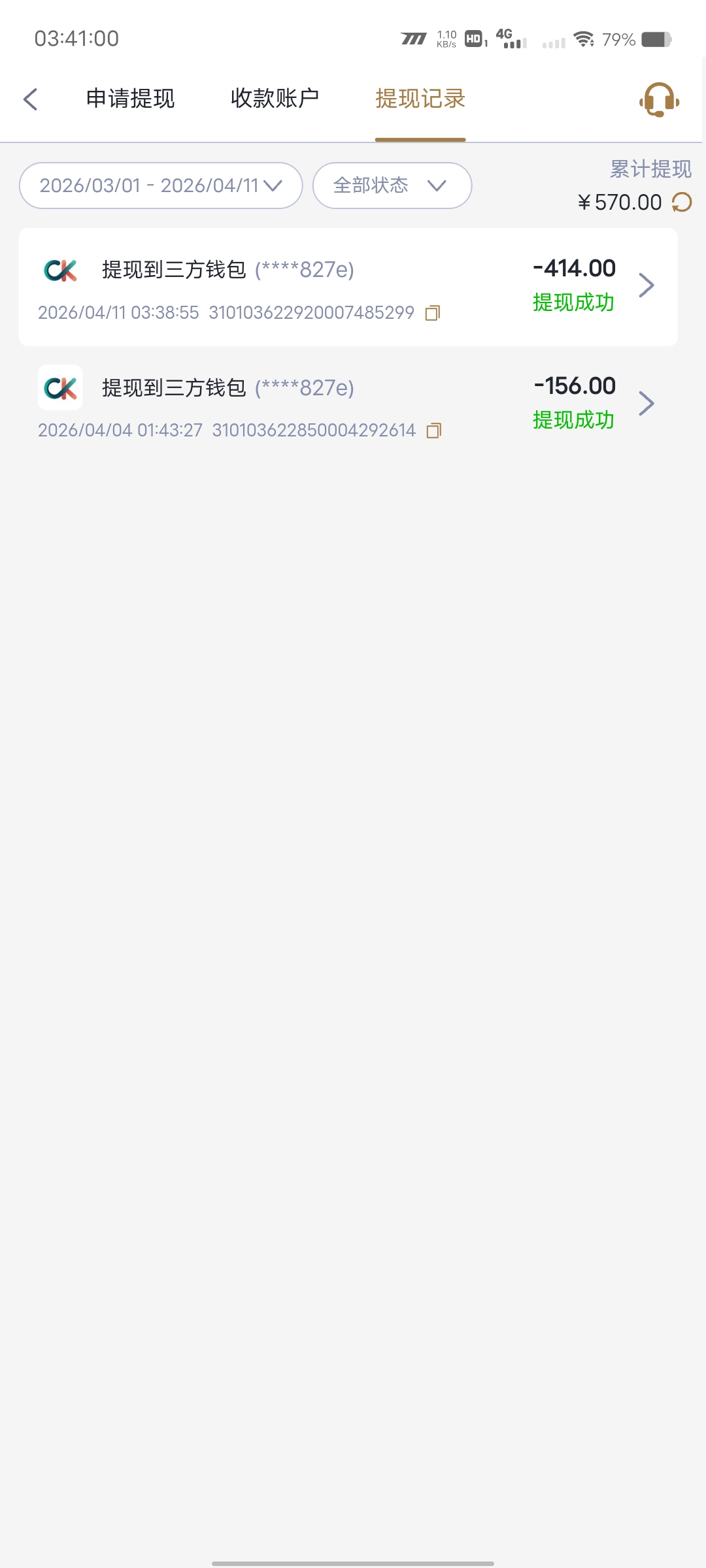This screenshot has height=1568, width=706.
Task: Tap the battery indicator in the status bar
Action: pos(656,38)
